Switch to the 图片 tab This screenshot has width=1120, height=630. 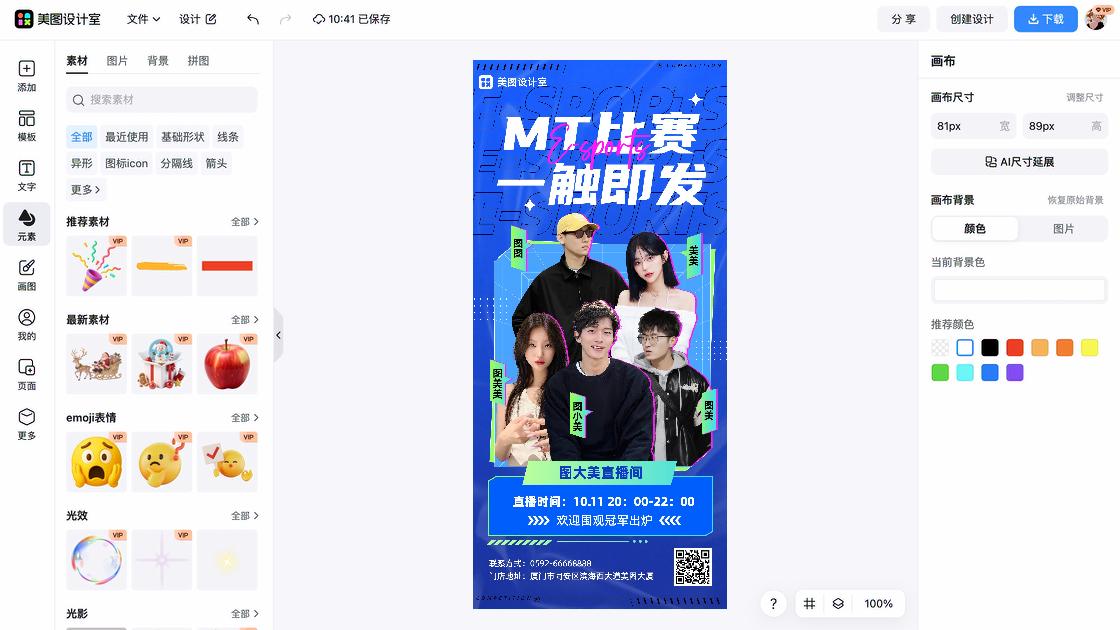coord(117,61)
